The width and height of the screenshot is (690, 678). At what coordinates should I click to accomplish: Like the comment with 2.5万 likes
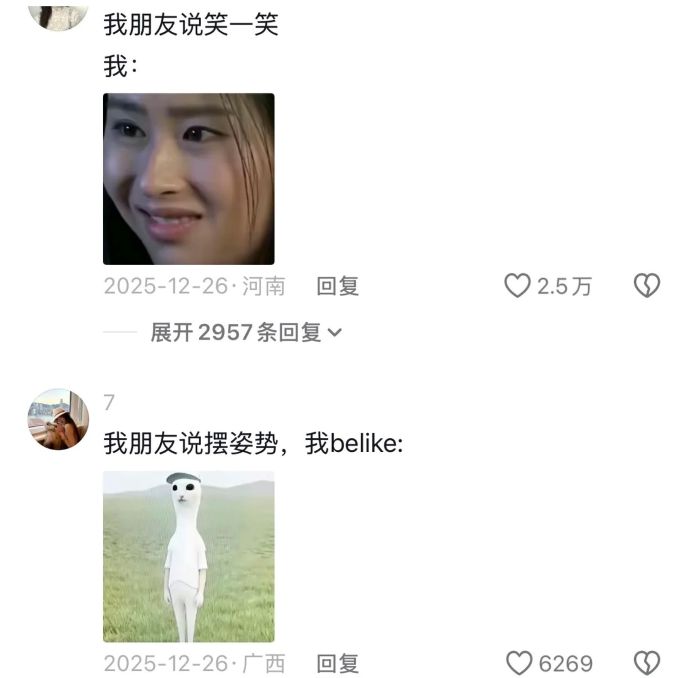tap(516, 286)
